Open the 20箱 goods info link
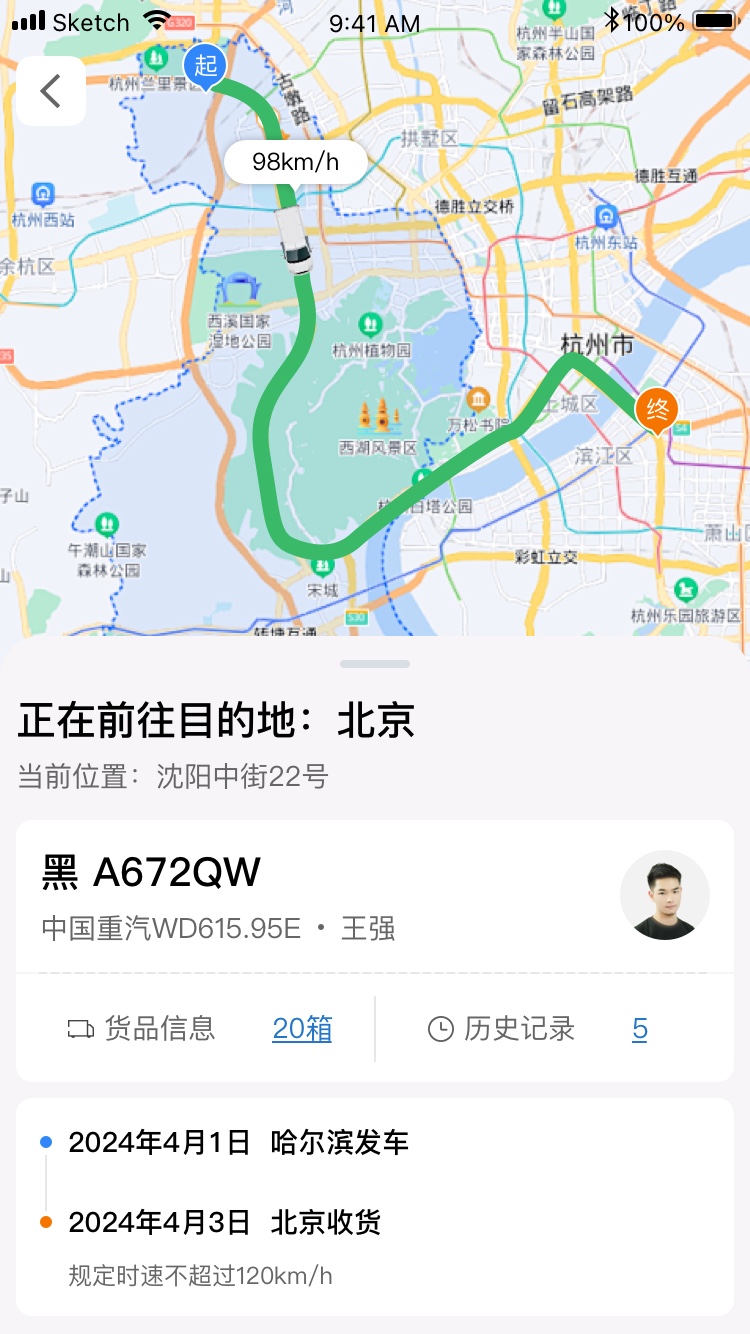Image resolution: width=750 pixels, height=1334 pixels. tap(302, 1028)
